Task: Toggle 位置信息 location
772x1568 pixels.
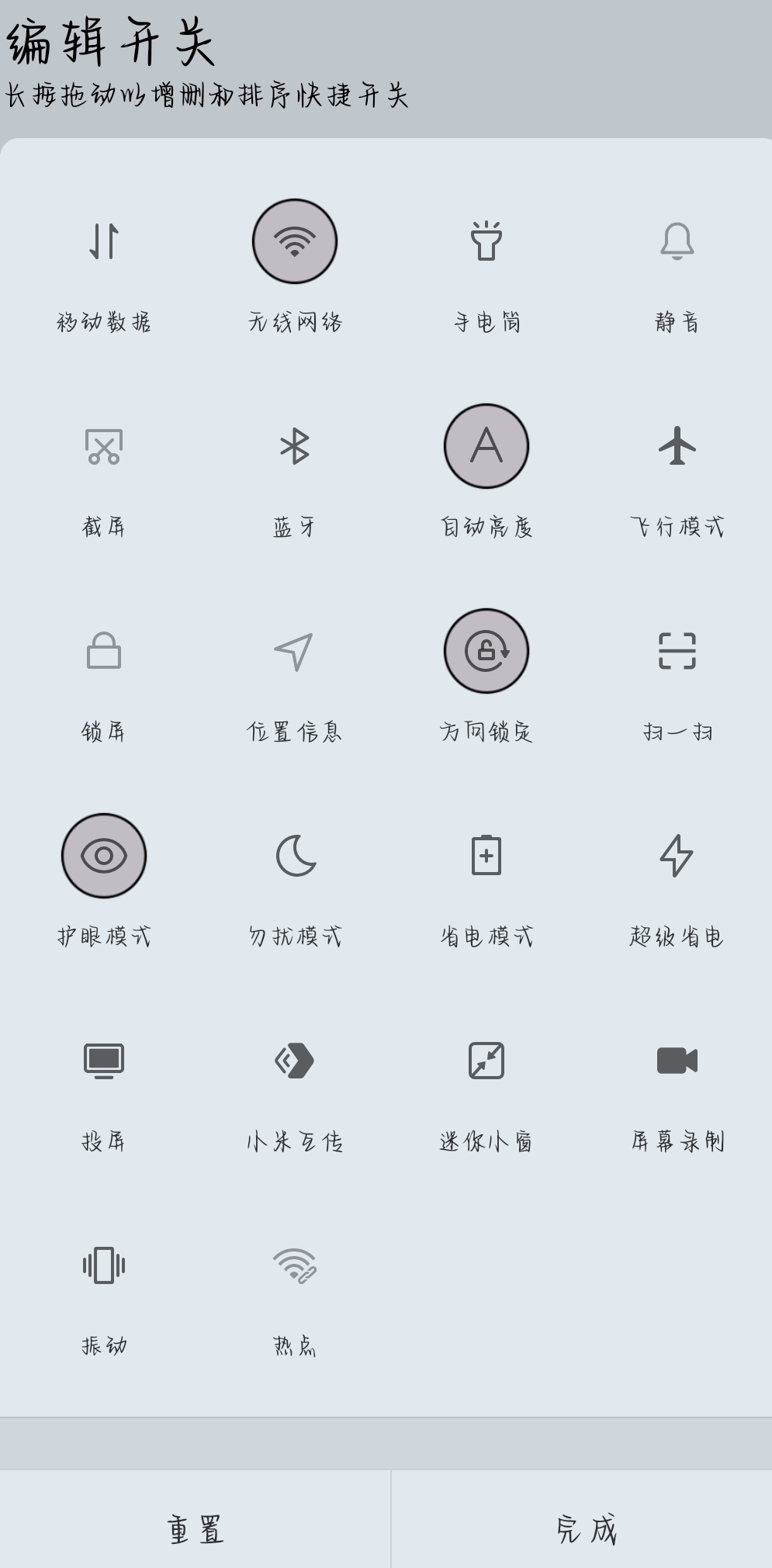Action: pos(295,651)
